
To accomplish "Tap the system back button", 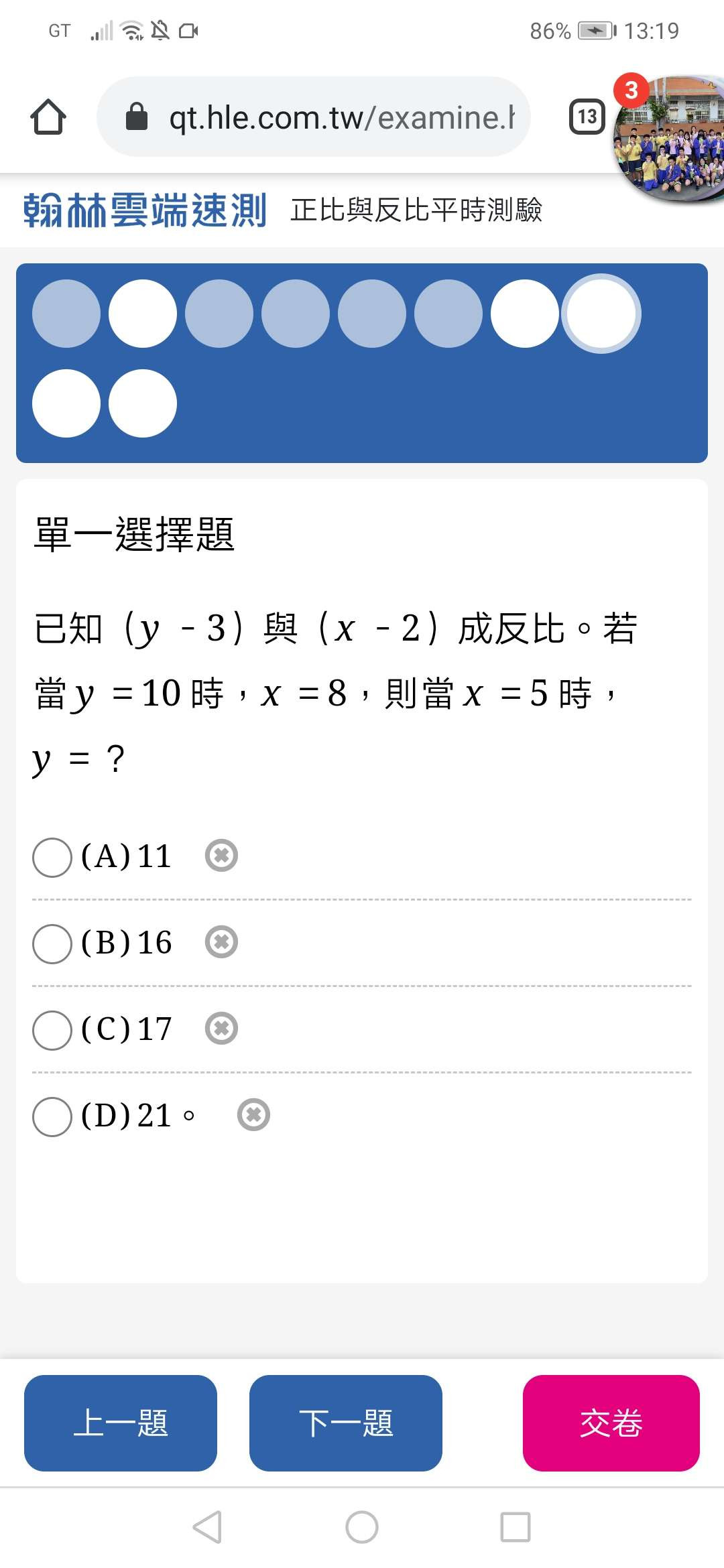I will coord(208,1527).
